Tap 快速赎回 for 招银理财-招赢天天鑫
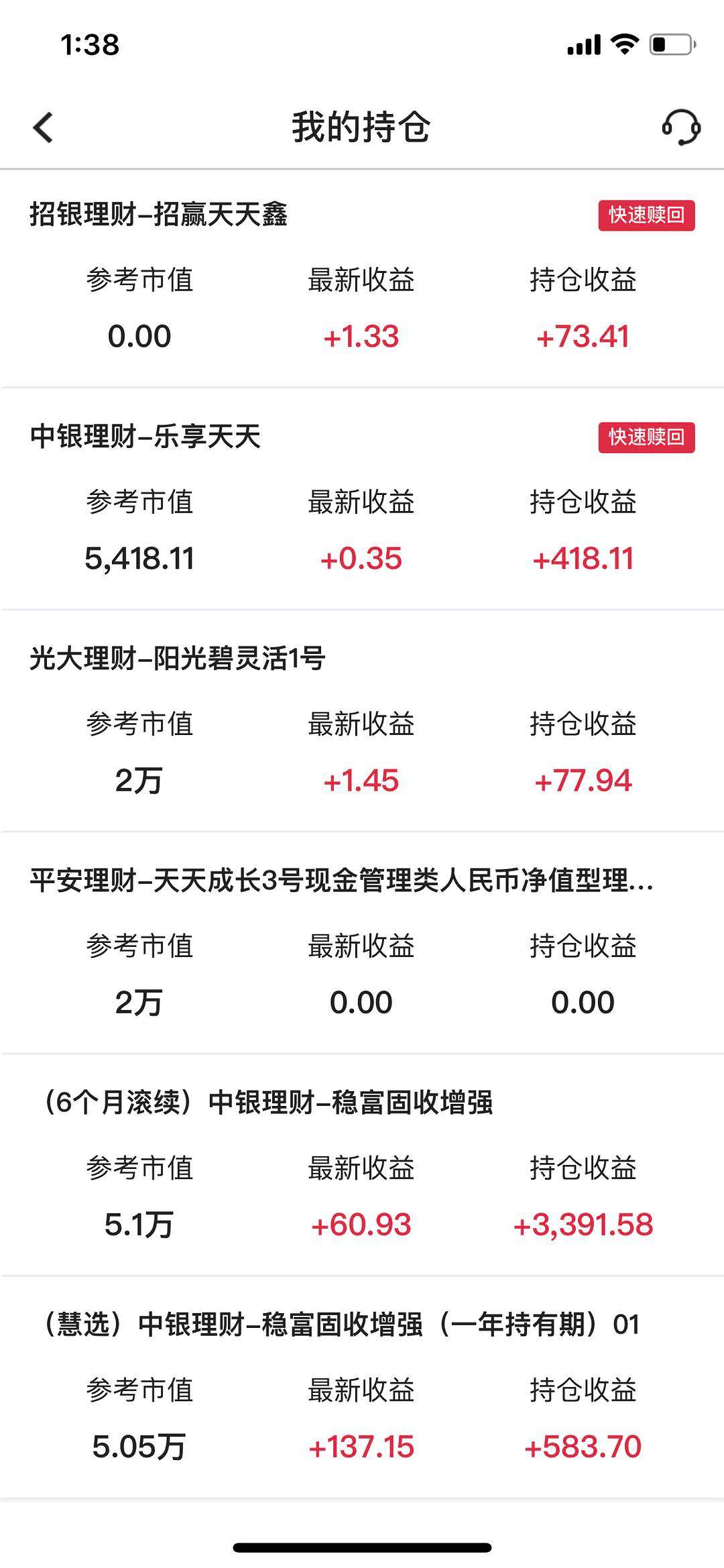 646,215
